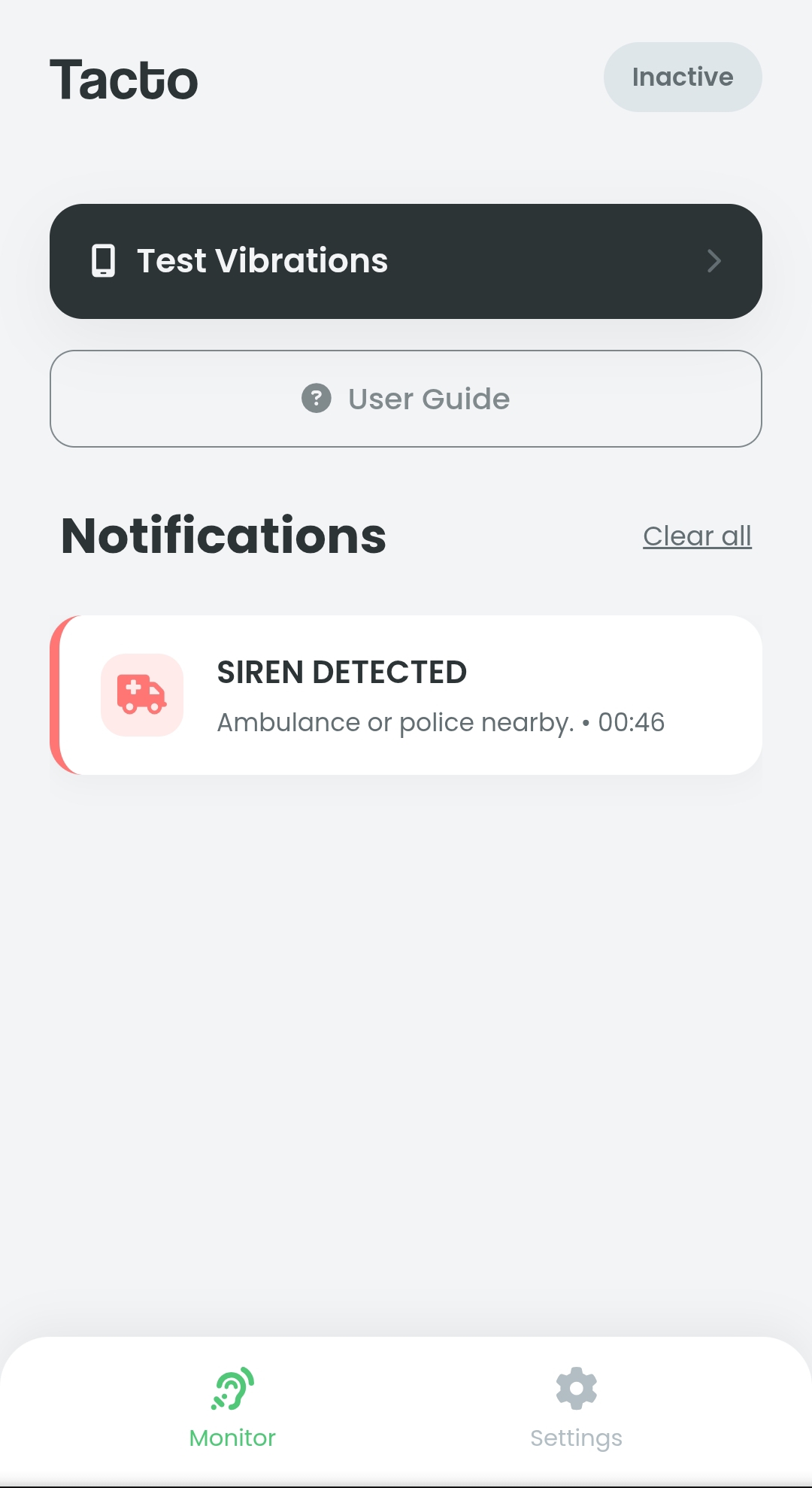The height and width of the screenshot is (1488, 812).
Task: Tap the Tacto app logo text
Action: 123,79
